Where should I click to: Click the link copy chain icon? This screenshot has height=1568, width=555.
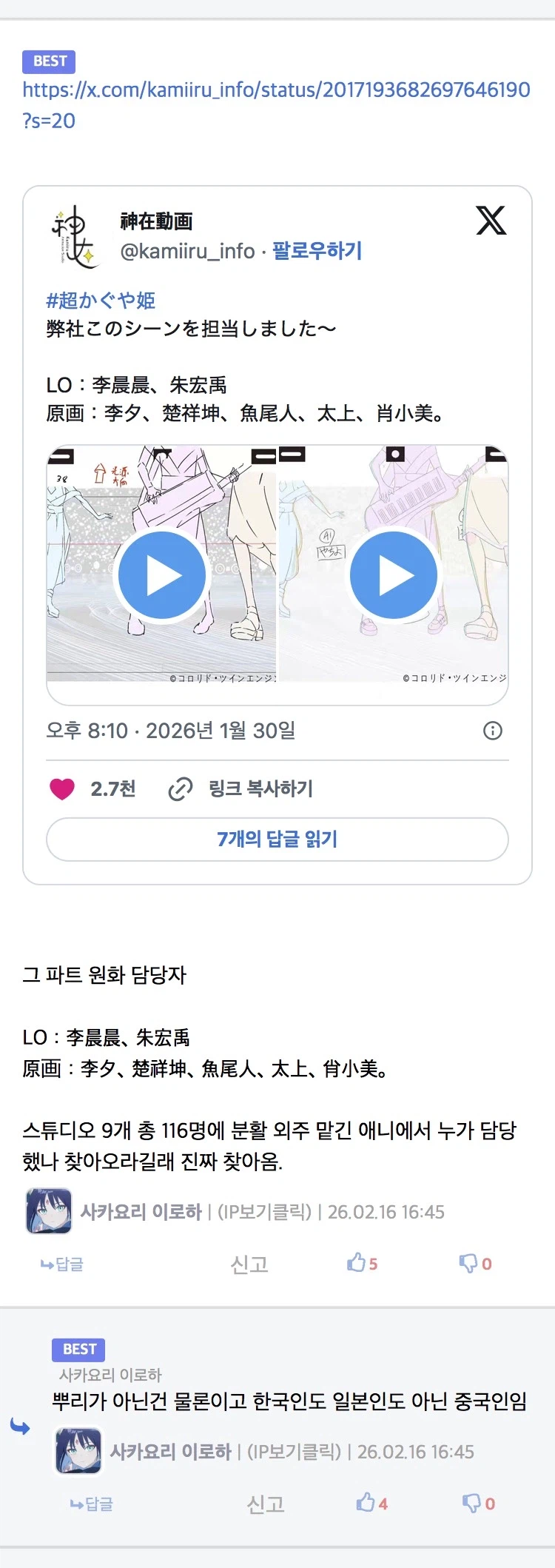click(x=180, y=788)
